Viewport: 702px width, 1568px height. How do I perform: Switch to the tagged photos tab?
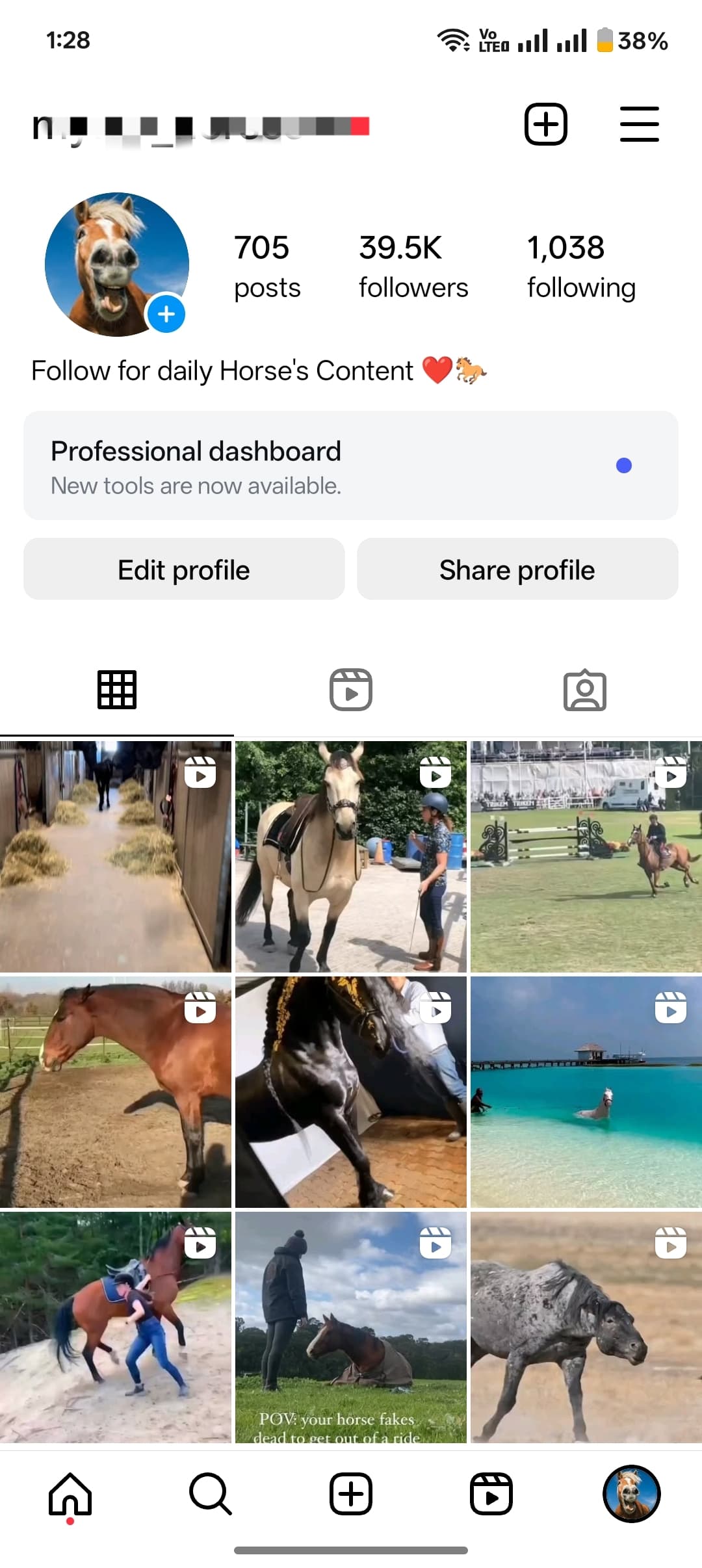click(x=585, y=689)
